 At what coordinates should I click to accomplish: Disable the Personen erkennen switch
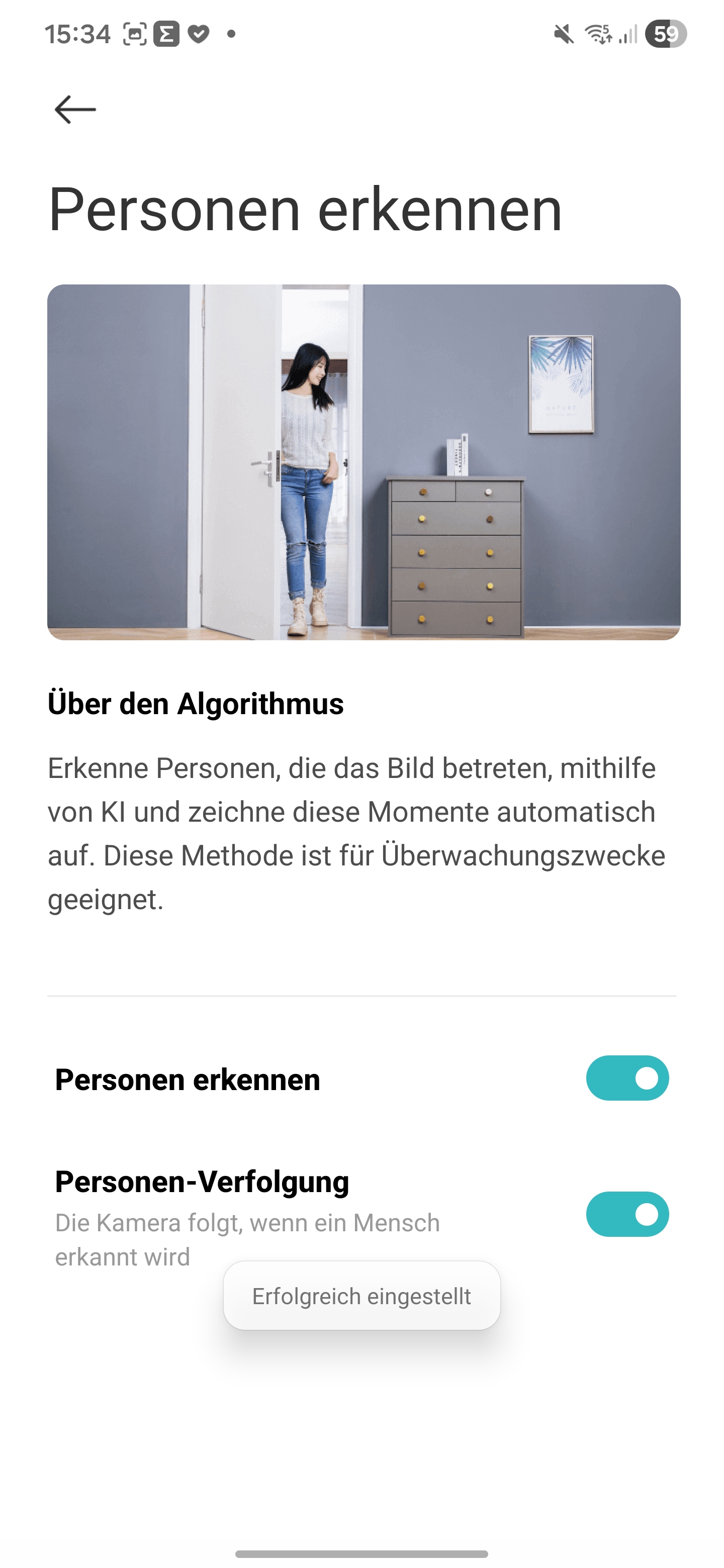[626, 1078]
